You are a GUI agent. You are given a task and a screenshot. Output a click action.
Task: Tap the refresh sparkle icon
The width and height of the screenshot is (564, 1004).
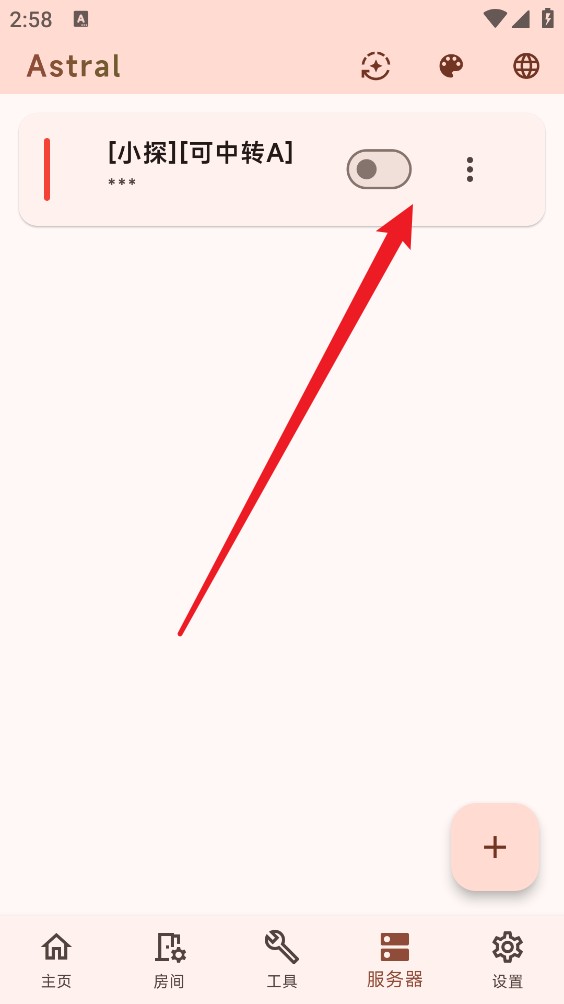[375, 66]
